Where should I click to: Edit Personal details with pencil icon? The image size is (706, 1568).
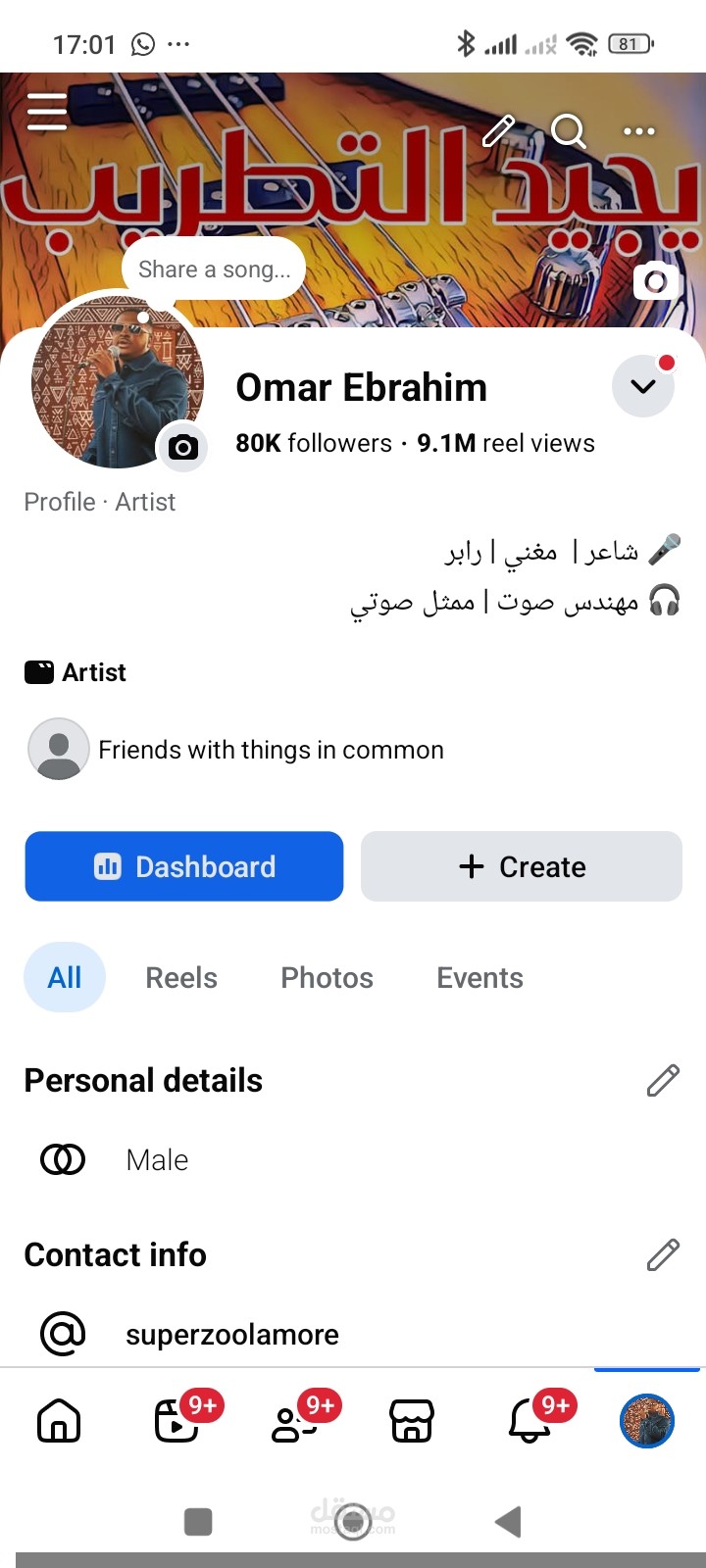[663, 1080]
